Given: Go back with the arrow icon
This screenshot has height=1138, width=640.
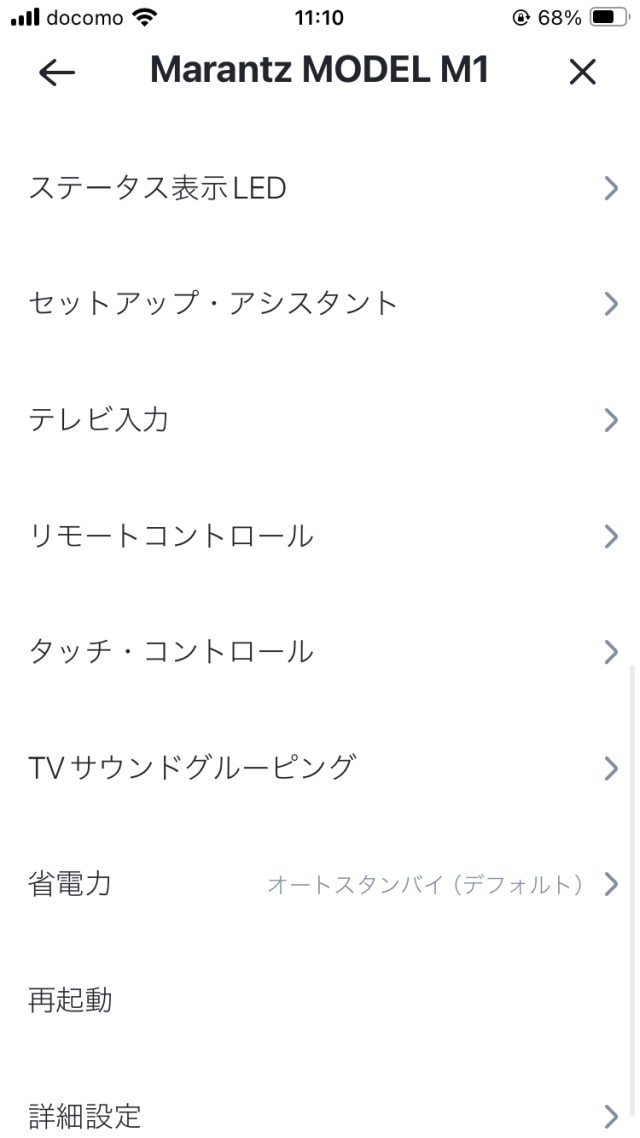Looking at the screenshot, I should pyautogui.click(x=57, y=72).
